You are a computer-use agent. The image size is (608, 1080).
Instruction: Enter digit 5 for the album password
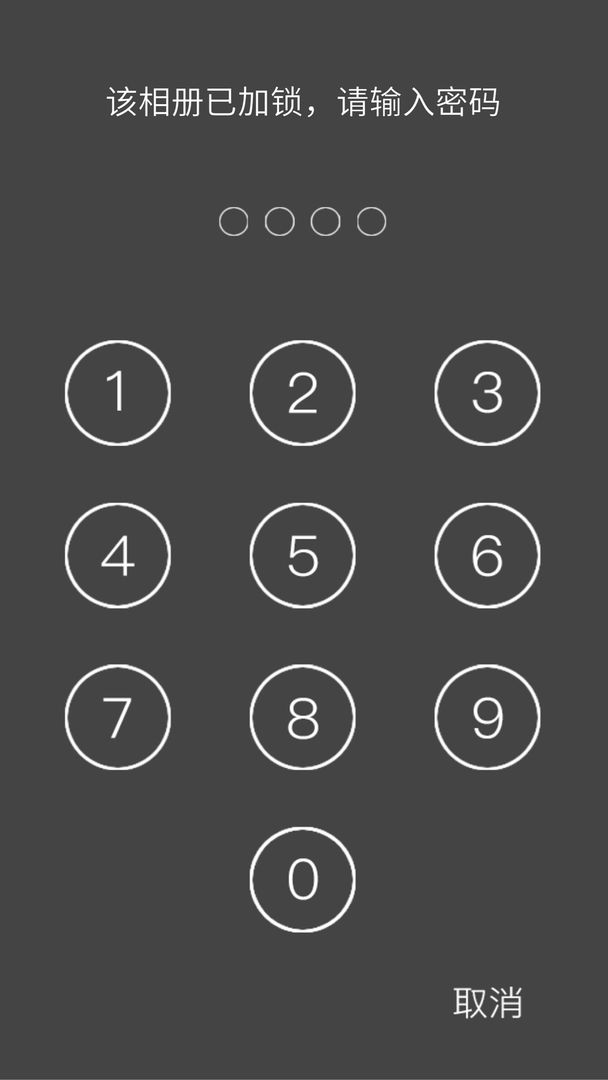click(302, 555)
